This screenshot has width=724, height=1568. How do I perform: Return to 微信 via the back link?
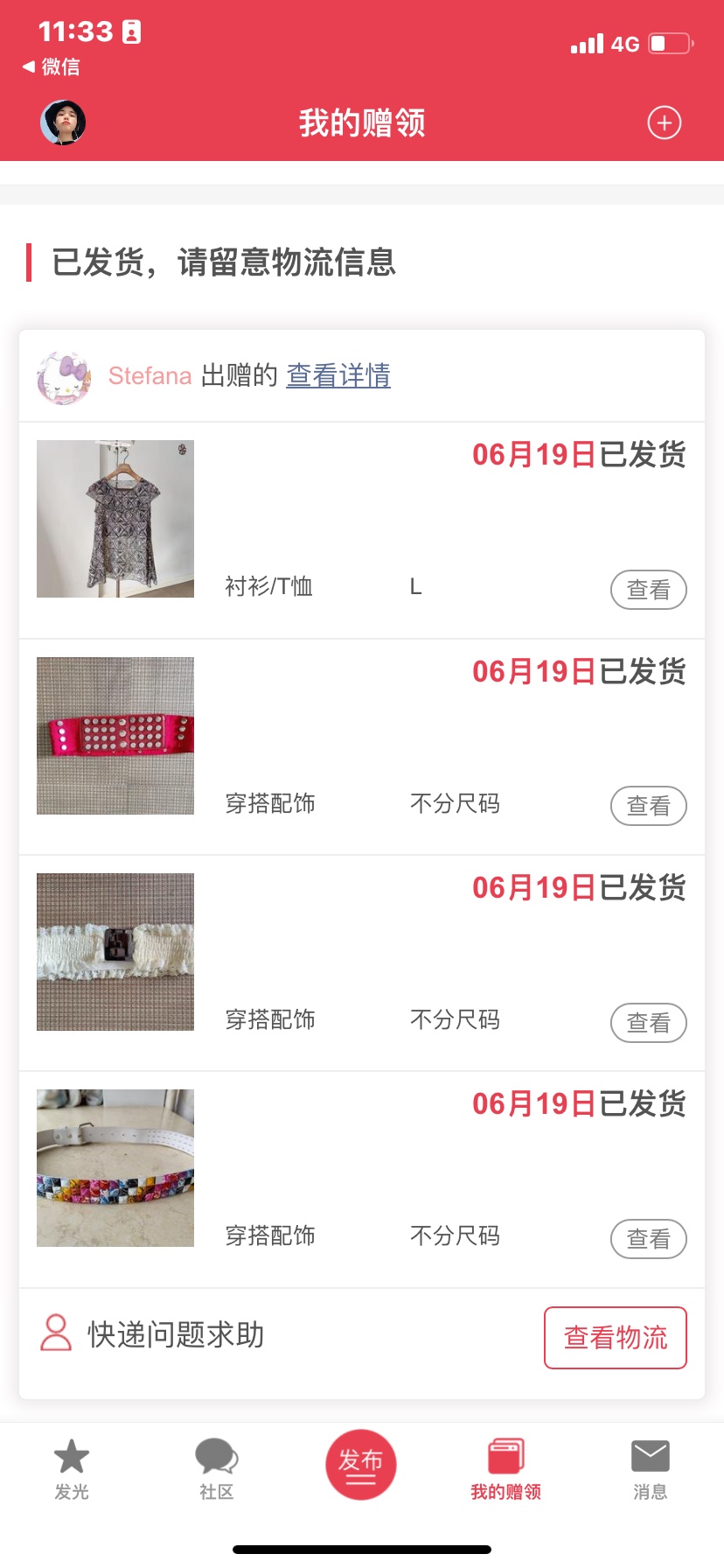52,66
